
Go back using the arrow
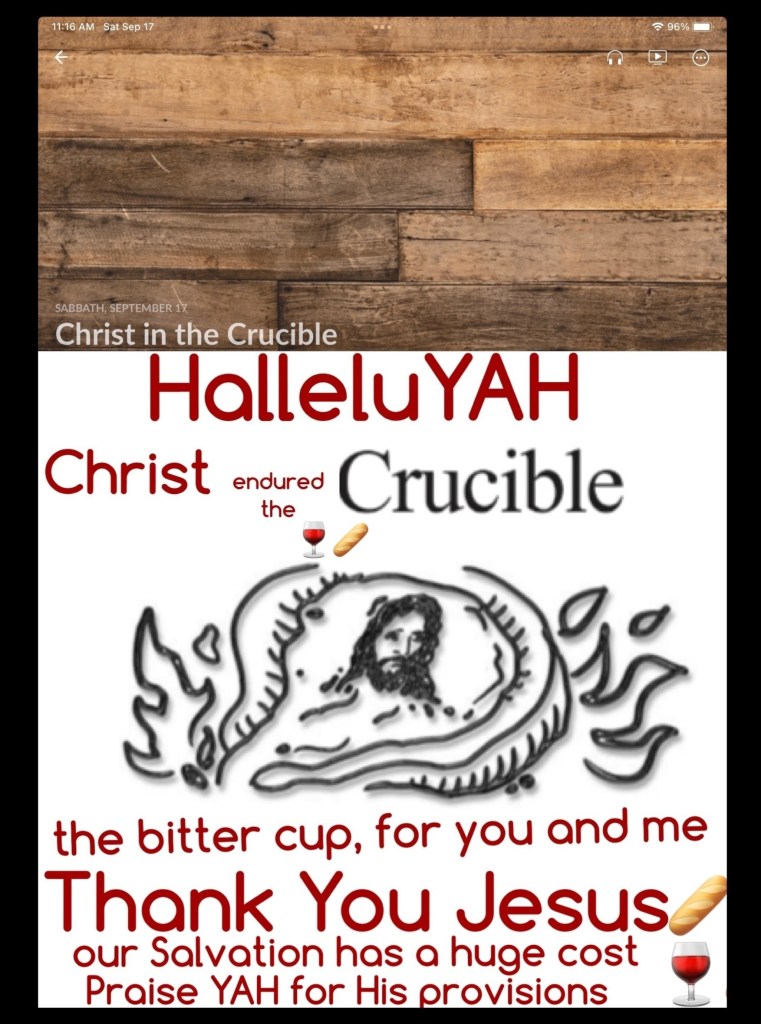61,57
